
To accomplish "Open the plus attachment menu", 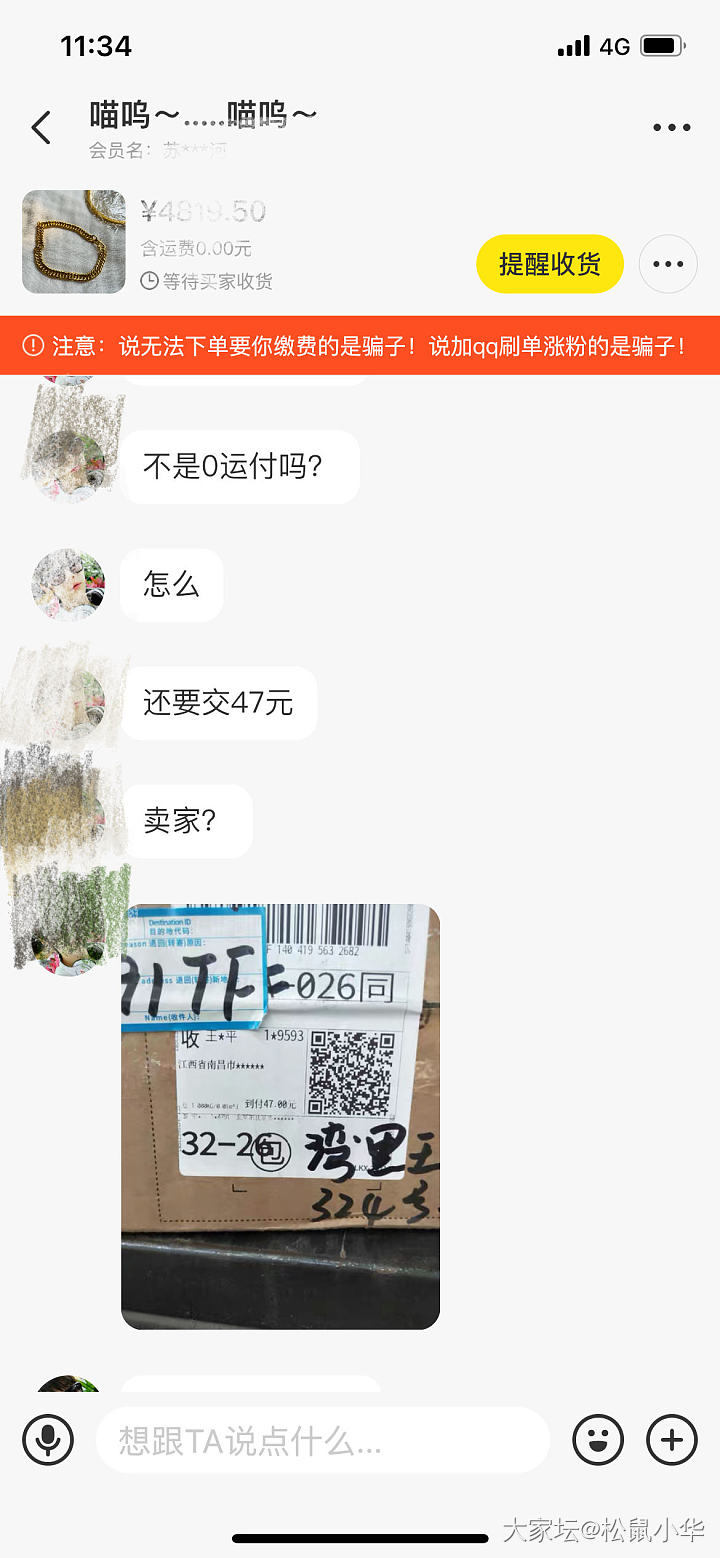I will pyautogui.click(x=672, y=1440).
